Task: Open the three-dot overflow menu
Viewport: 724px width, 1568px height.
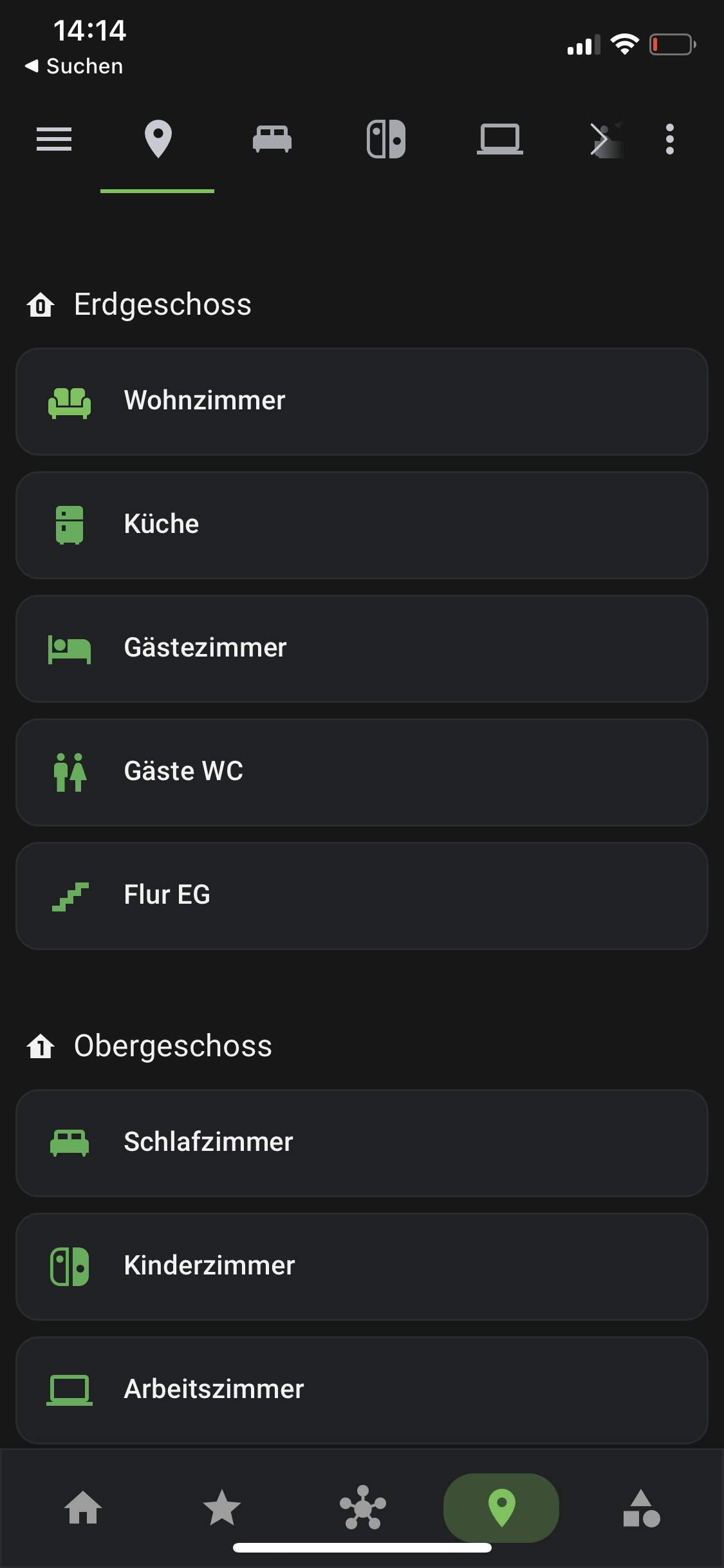Action: [x=670, y=139]
